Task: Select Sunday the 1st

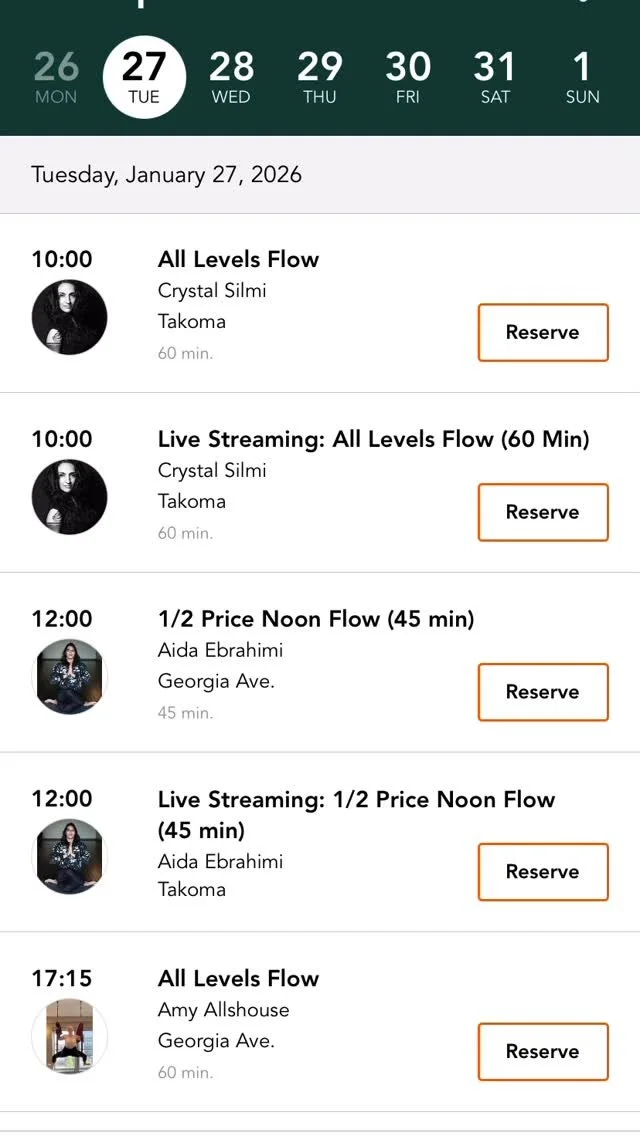Action: click(583, 77)
